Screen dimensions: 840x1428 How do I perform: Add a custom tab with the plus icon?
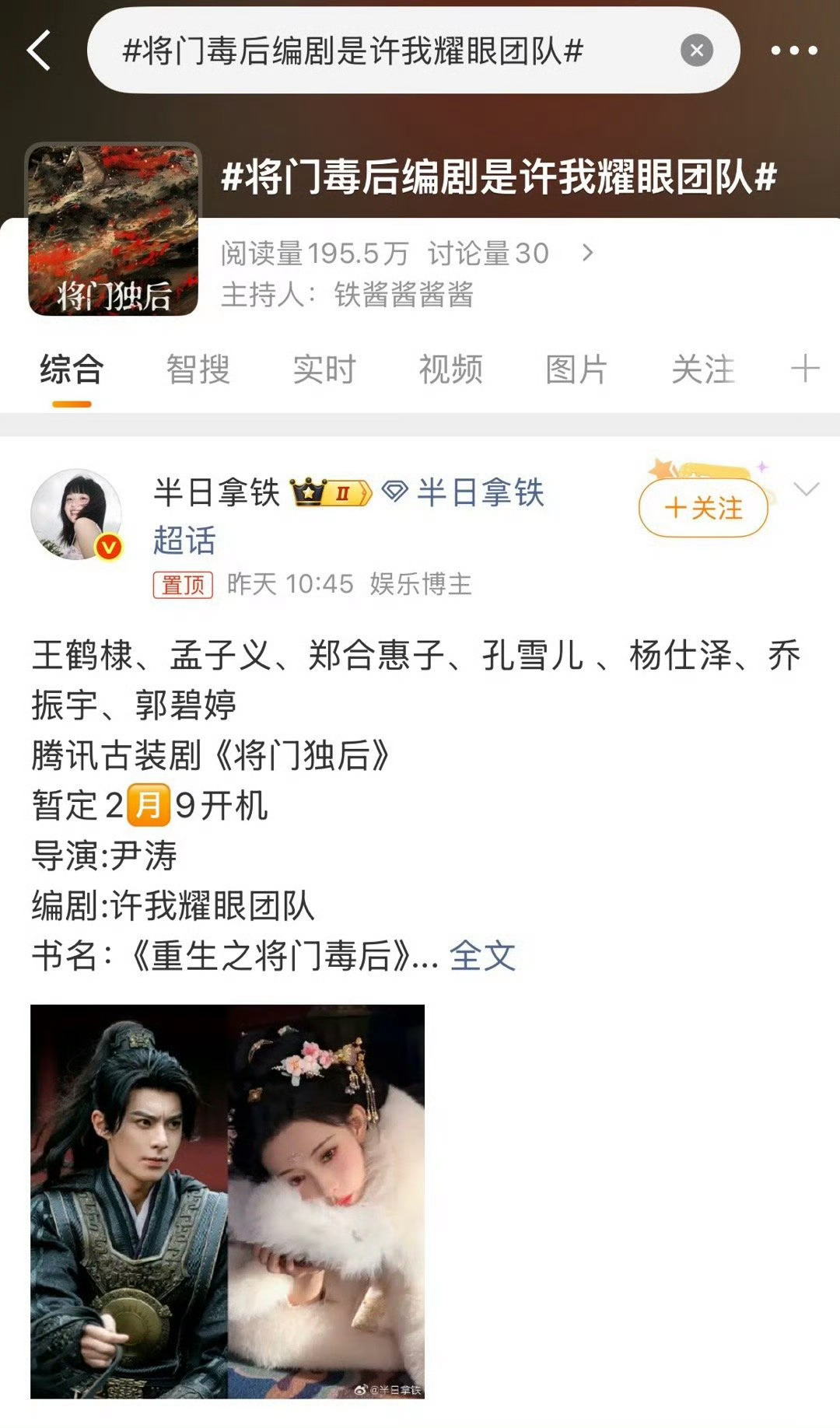point(804,369)
